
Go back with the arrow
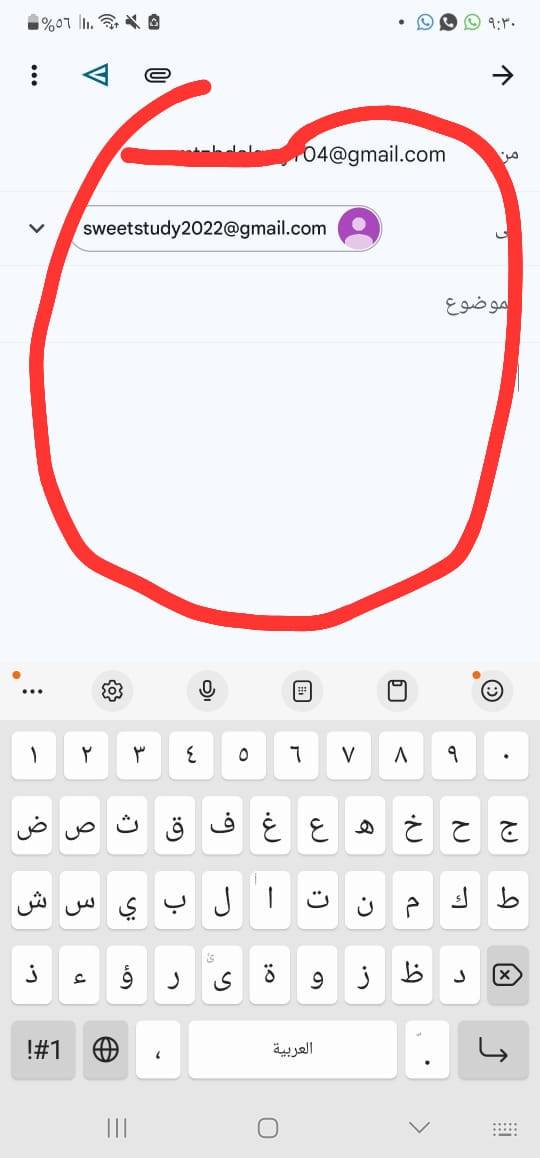pos(502,75)
